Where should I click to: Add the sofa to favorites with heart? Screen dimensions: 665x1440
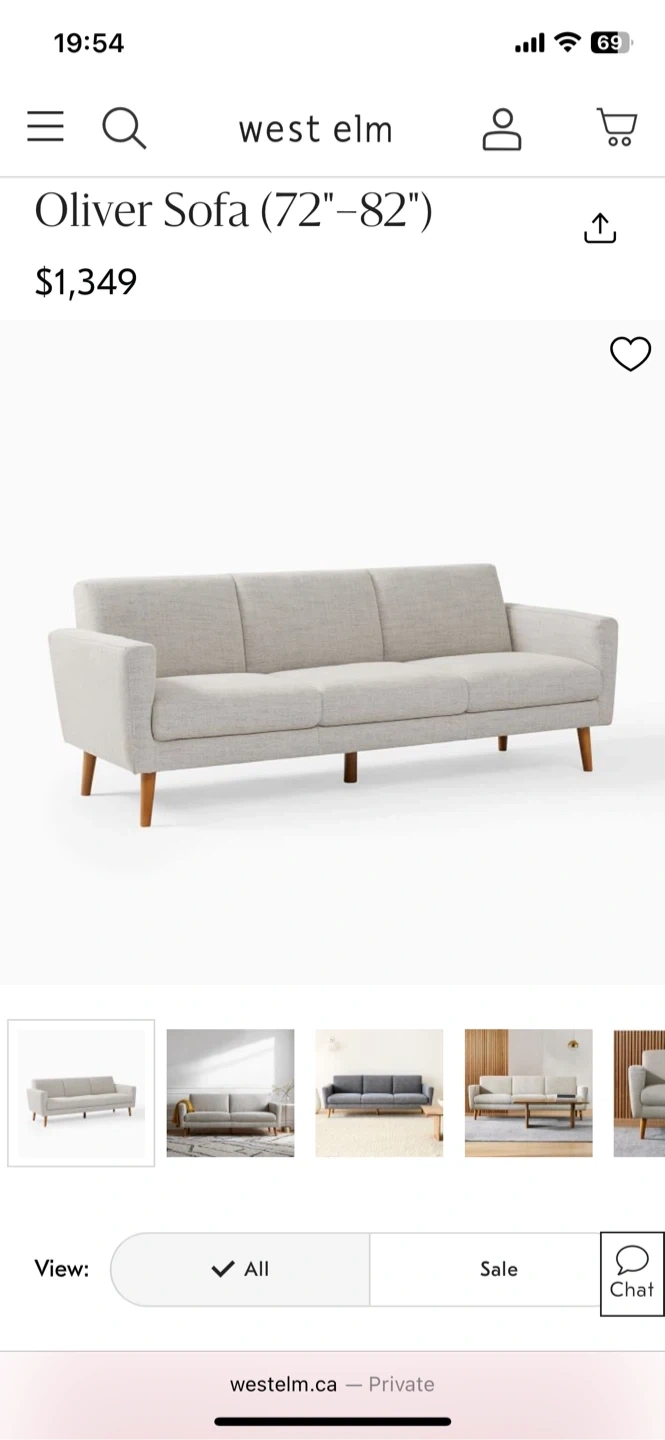(630, 354)
